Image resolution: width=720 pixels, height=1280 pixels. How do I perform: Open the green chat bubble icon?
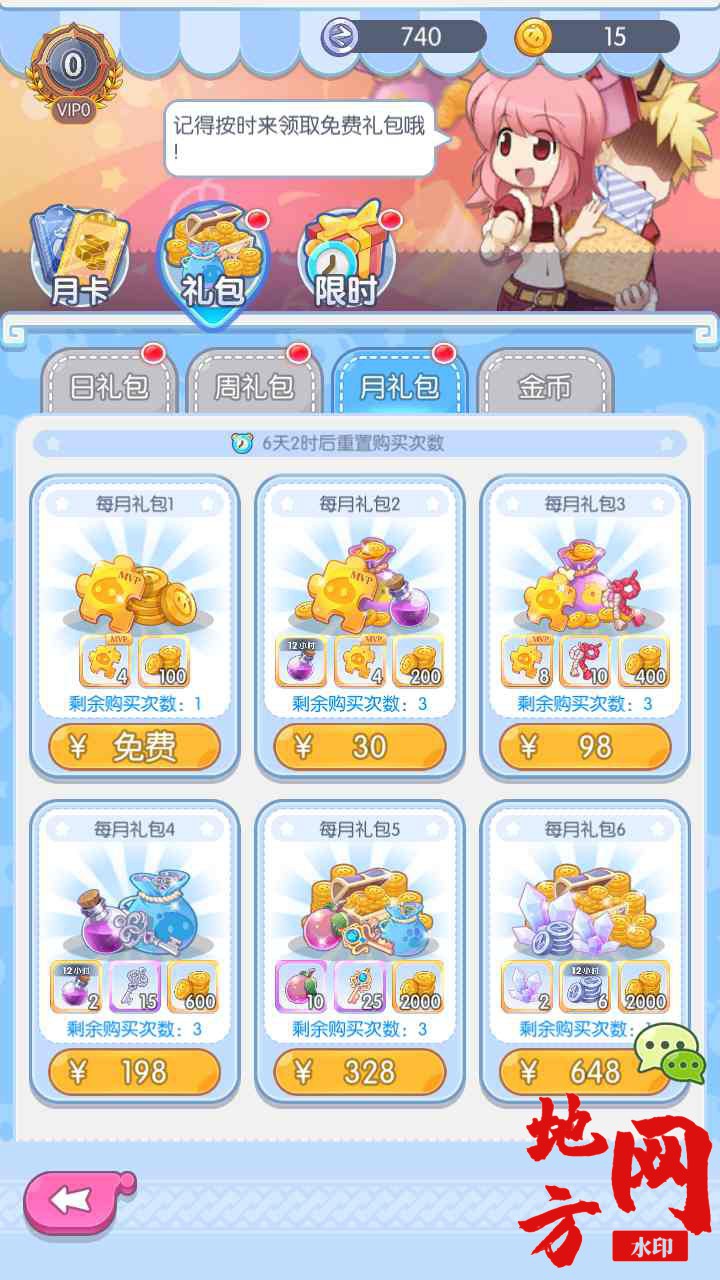point(669,1050)
